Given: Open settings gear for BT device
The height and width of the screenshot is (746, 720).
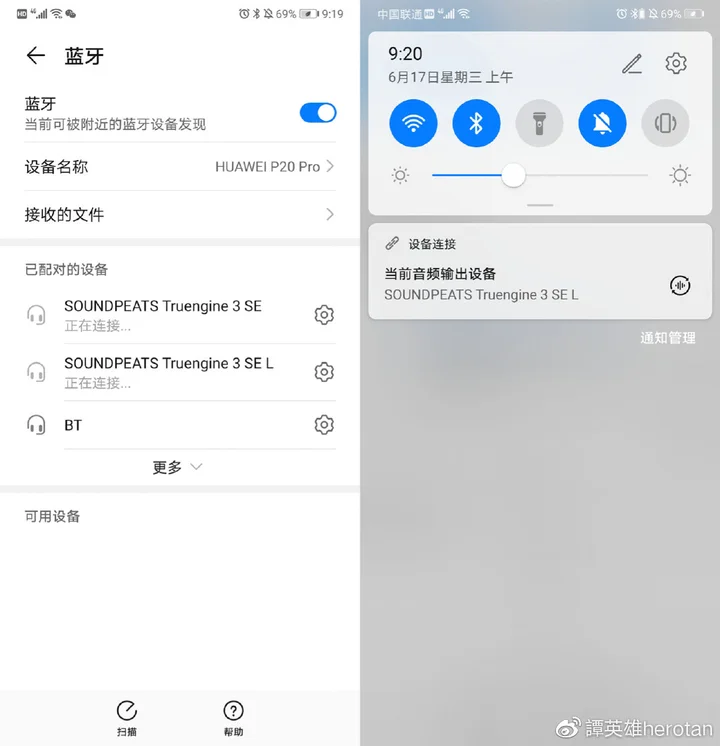Looking at the screenshot, I should (x=324, y=425).
